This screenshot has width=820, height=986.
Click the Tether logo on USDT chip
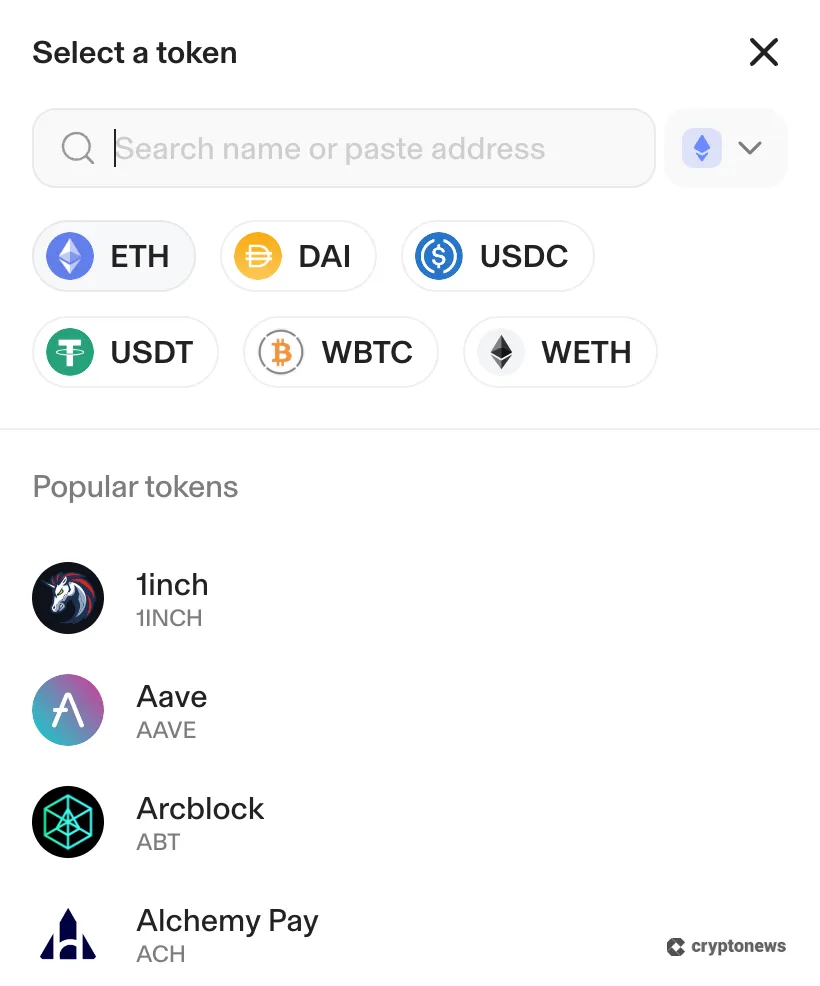pos(67,352)
